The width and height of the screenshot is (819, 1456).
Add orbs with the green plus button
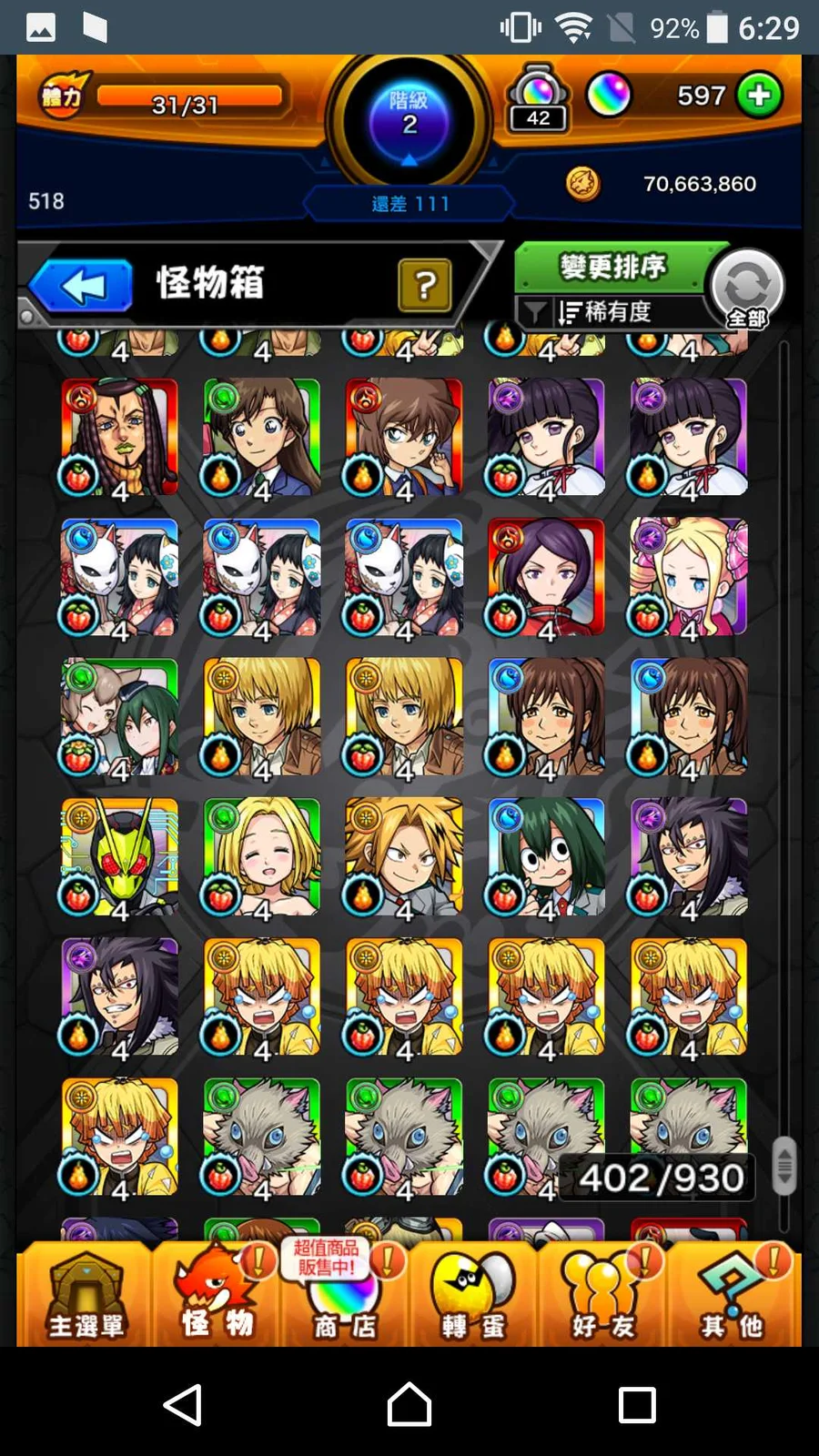click(760, 96)
